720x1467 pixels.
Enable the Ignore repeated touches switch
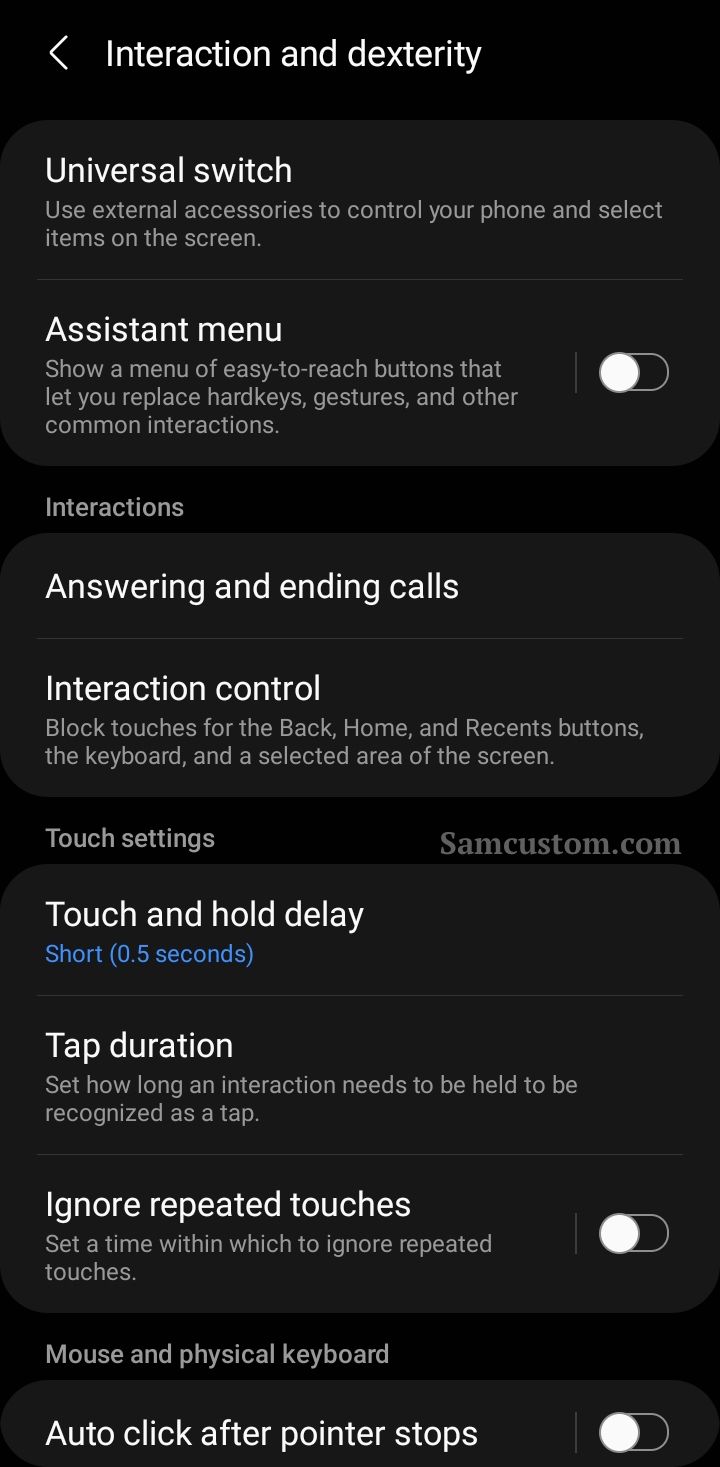(634, 1234)
